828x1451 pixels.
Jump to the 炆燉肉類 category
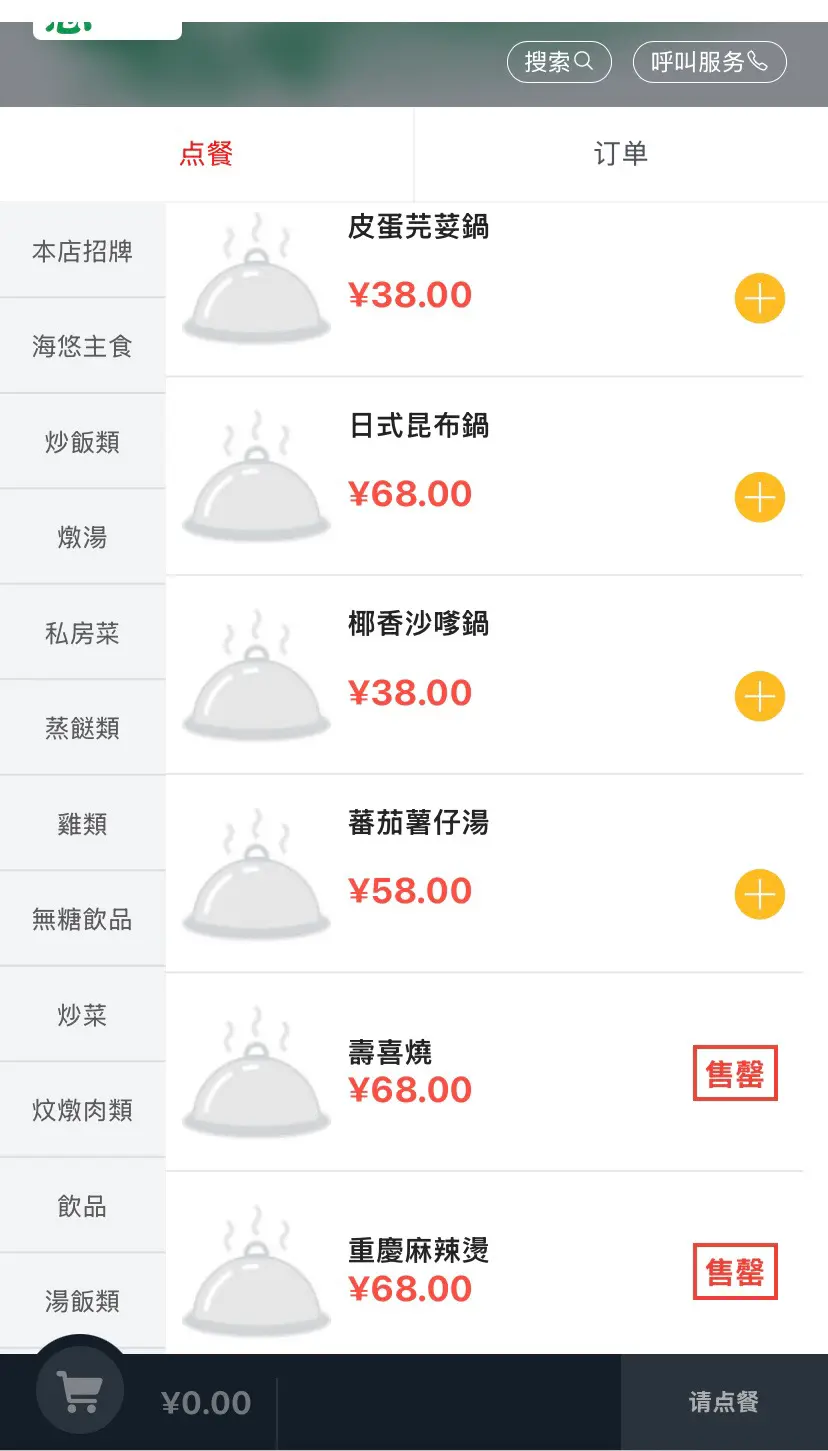click(82, 1110)
